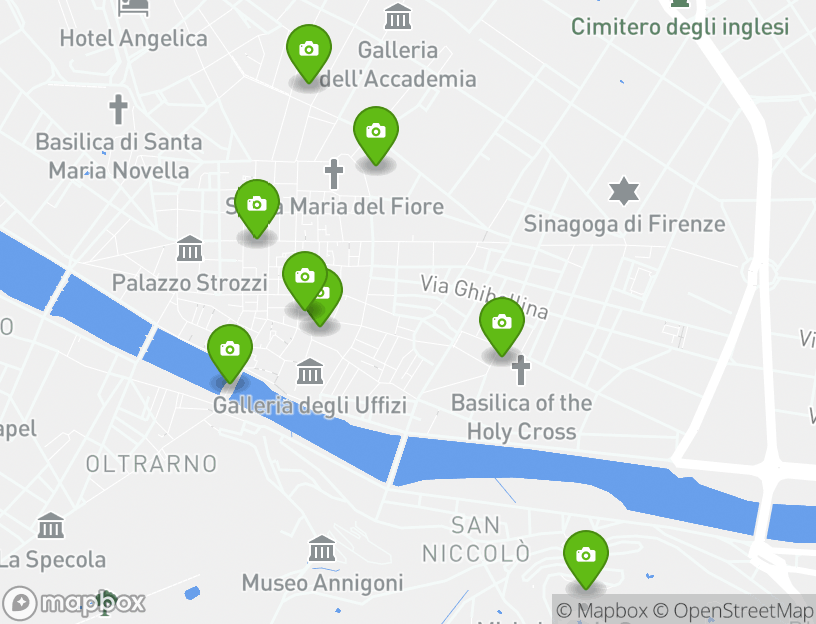This screenshot has width=816, height=624.
Task: Select the camera pin above Santa Maria del Fiore
Action: tap(376, 132)
